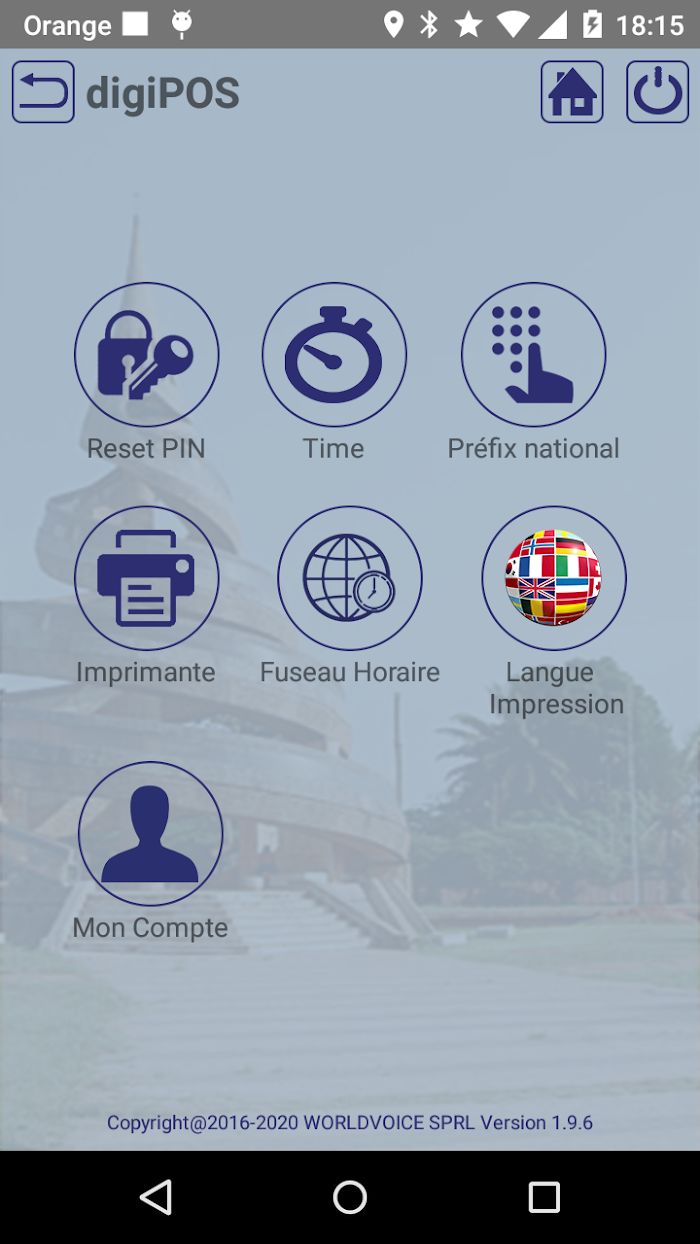Open Langue Impression language setting

click(554, 578)
